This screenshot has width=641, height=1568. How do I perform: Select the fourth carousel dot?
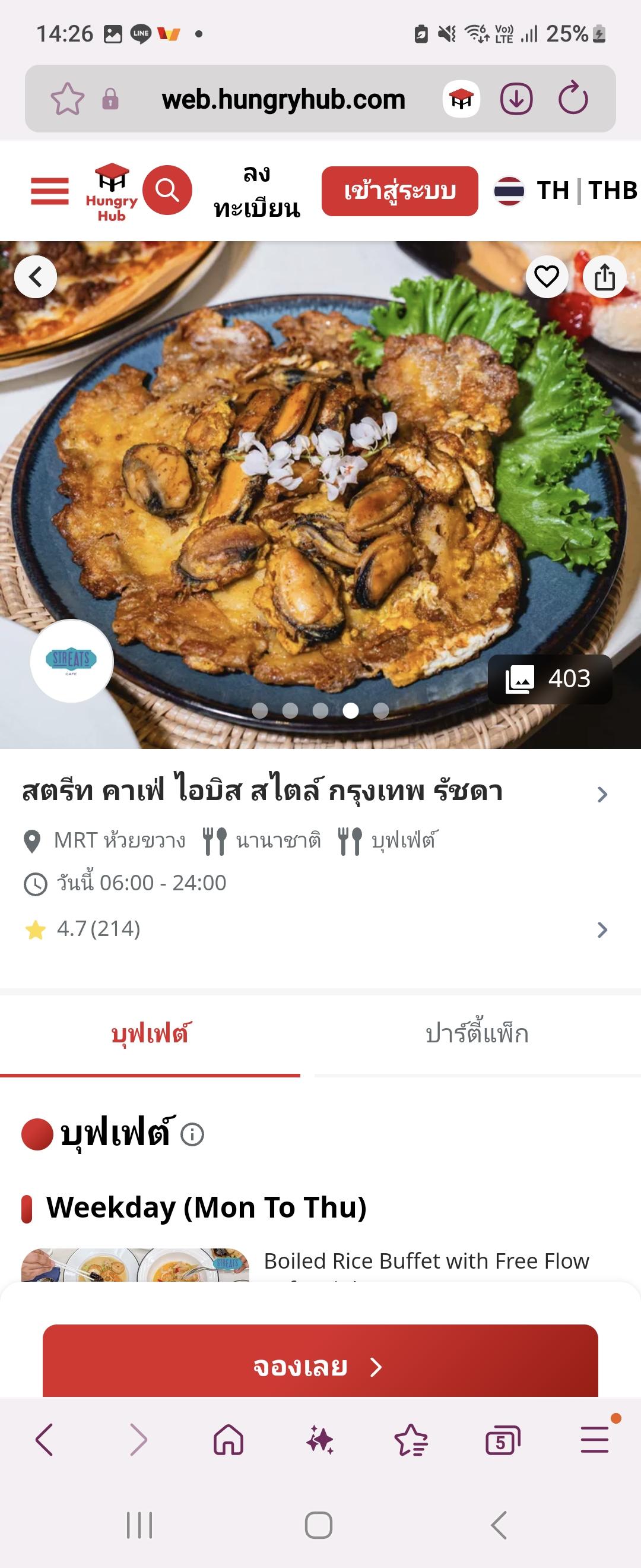tap(350, 709)
